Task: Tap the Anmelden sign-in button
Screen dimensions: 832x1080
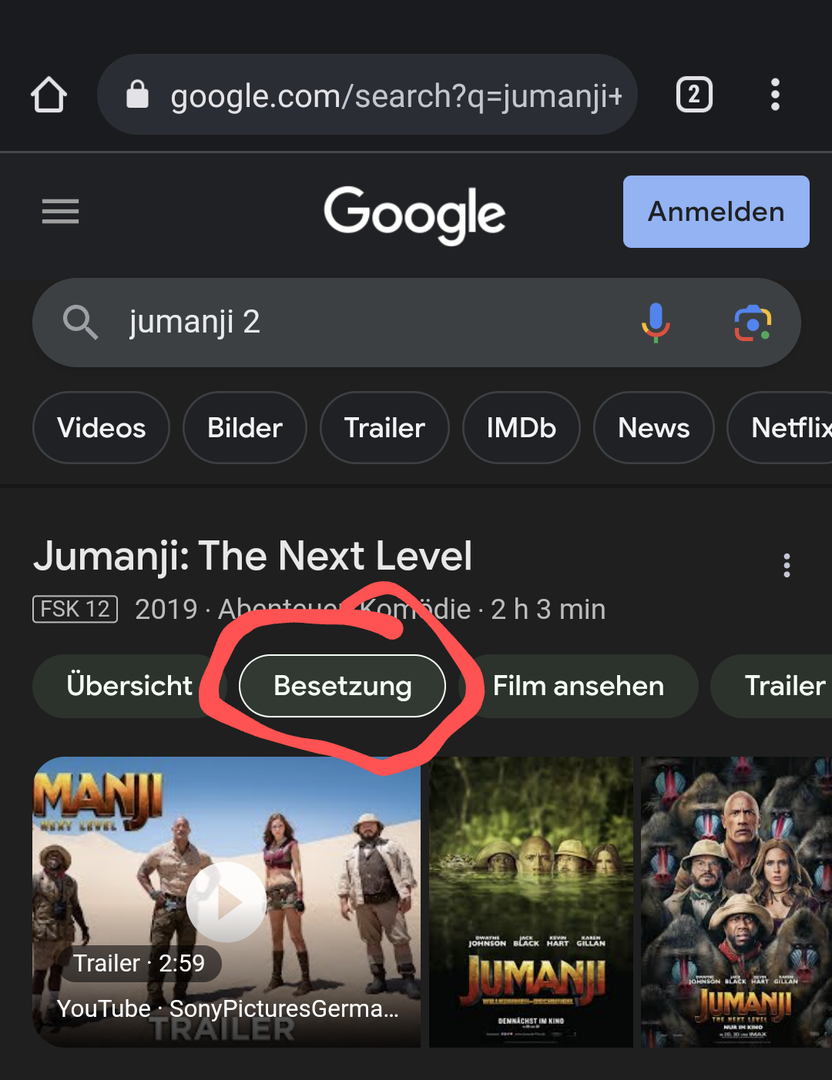Action: point(715,212)
